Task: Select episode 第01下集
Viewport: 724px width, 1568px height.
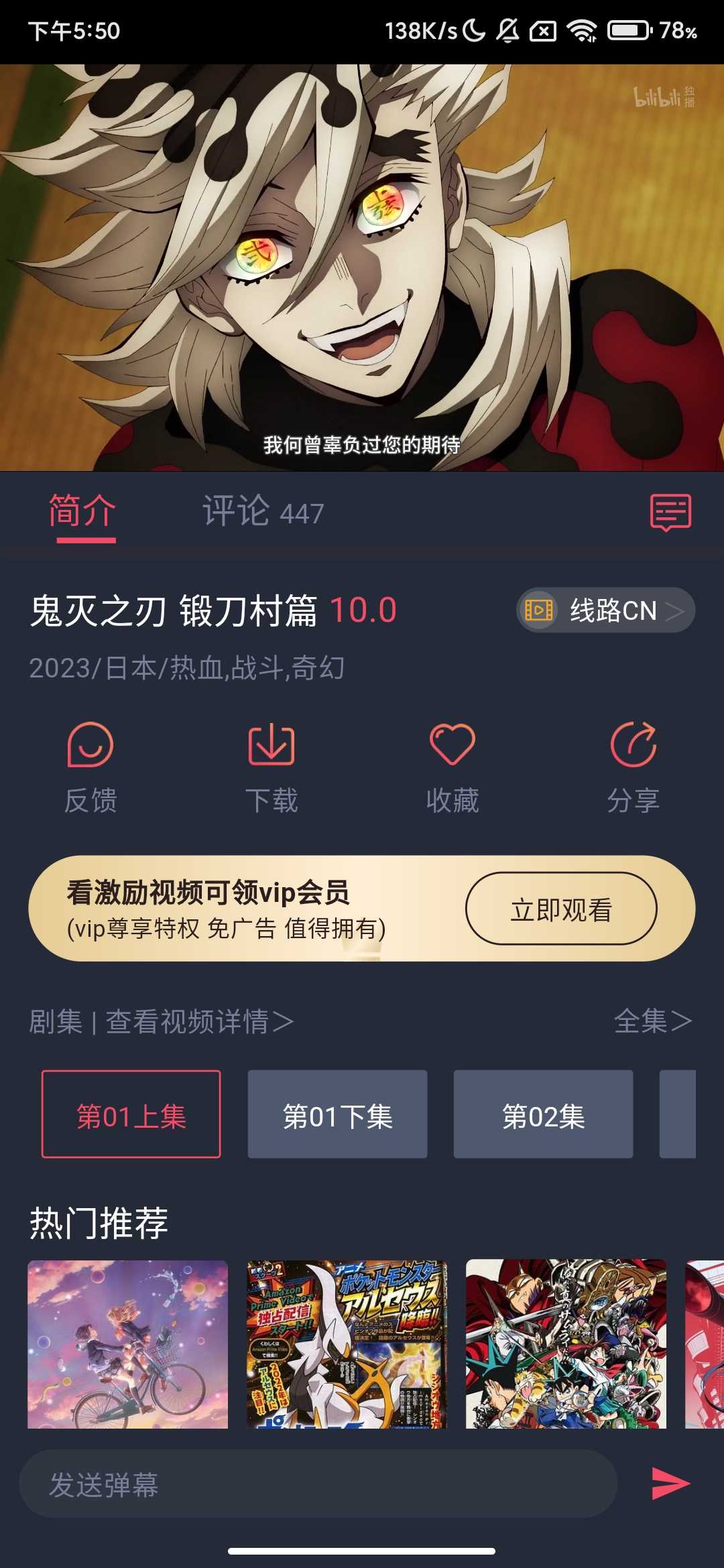Action: pos(337,1115)
